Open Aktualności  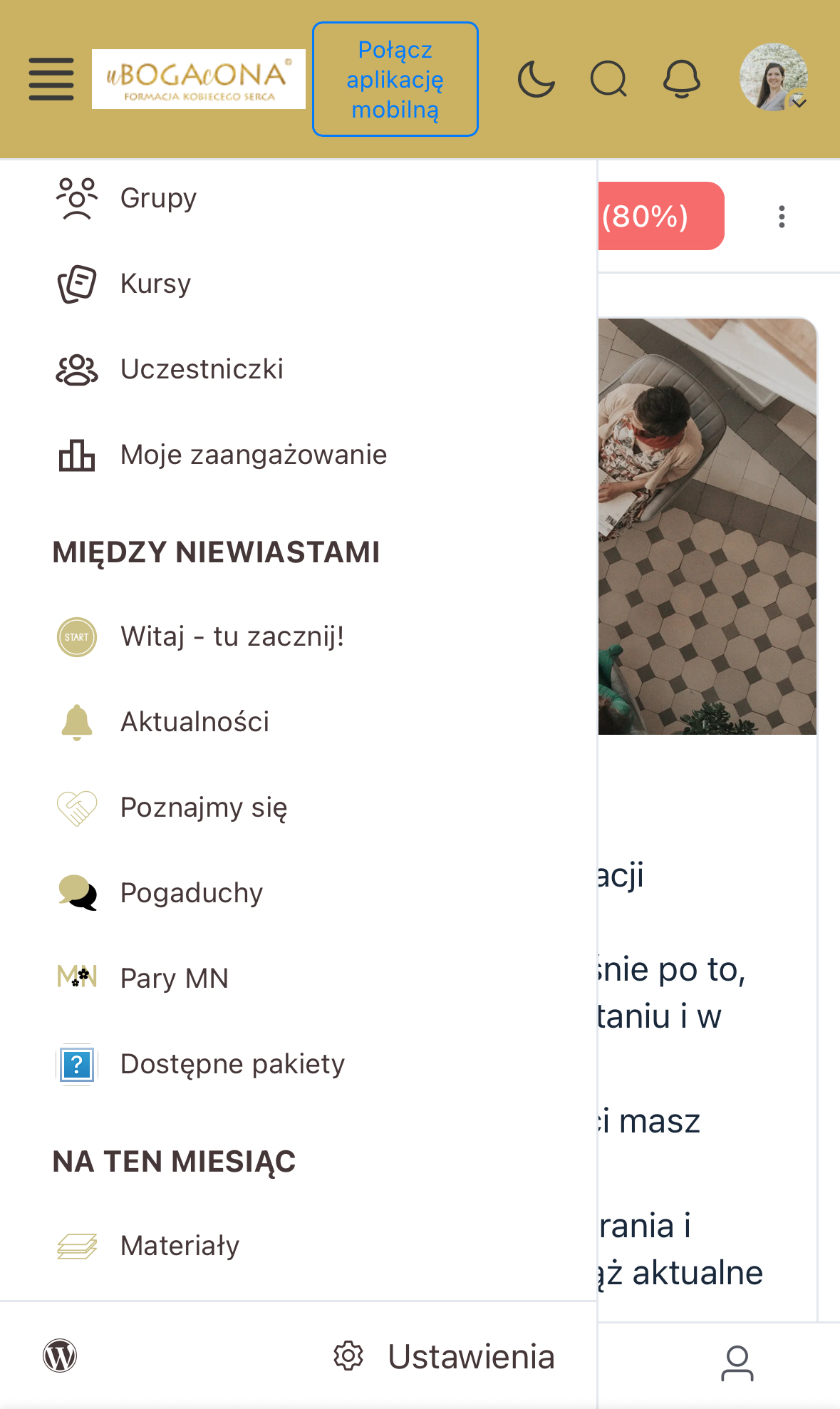pos(195,722)
